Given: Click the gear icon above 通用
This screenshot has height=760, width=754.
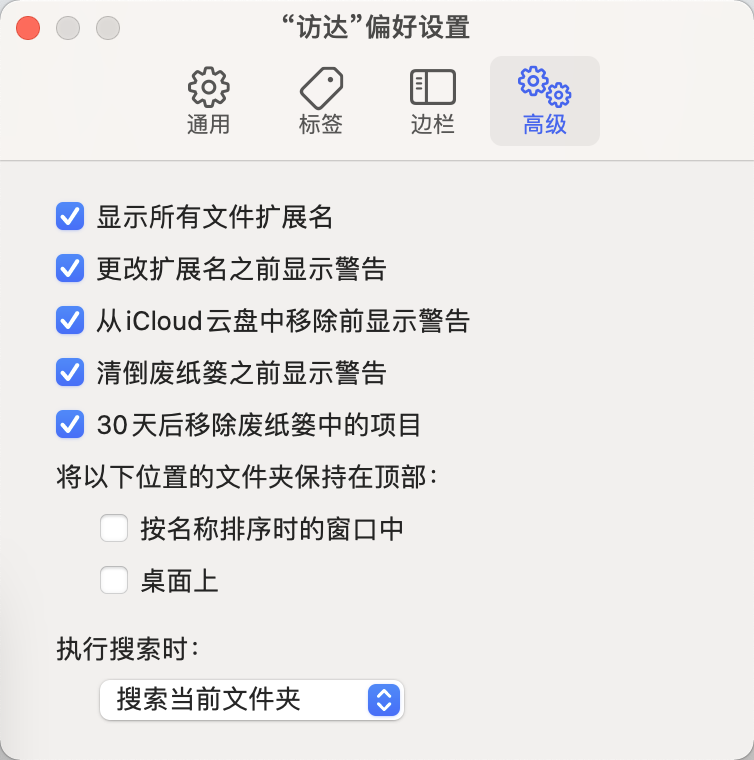Looking at the screenshot, I should coord(207,88).
